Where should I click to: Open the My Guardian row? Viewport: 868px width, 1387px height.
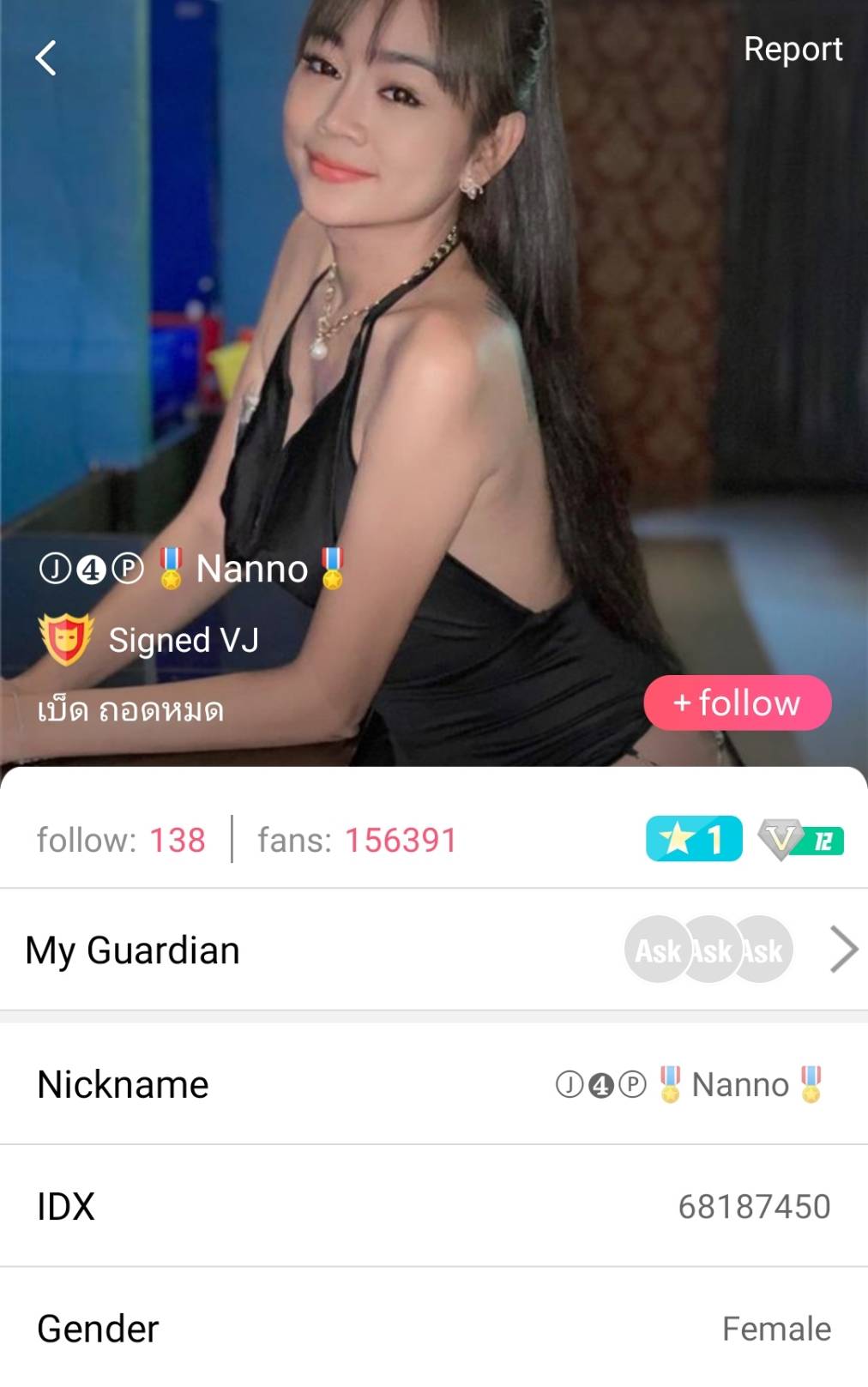pyautogui.click(x=433, y=950)
